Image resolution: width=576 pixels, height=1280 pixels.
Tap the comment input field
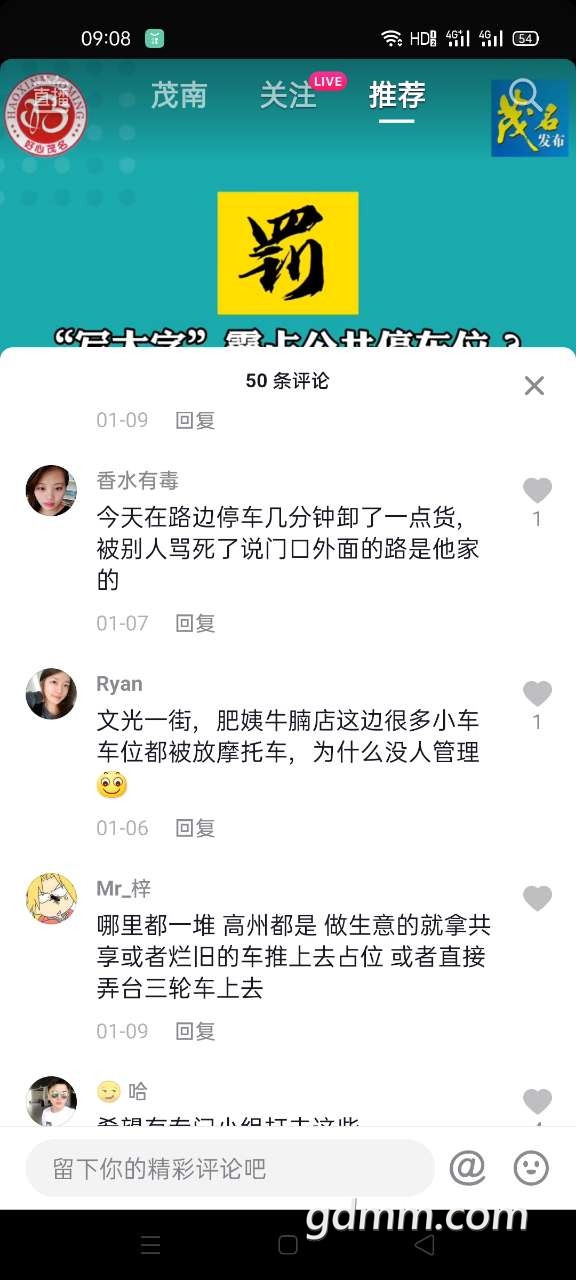point(230,1168)
